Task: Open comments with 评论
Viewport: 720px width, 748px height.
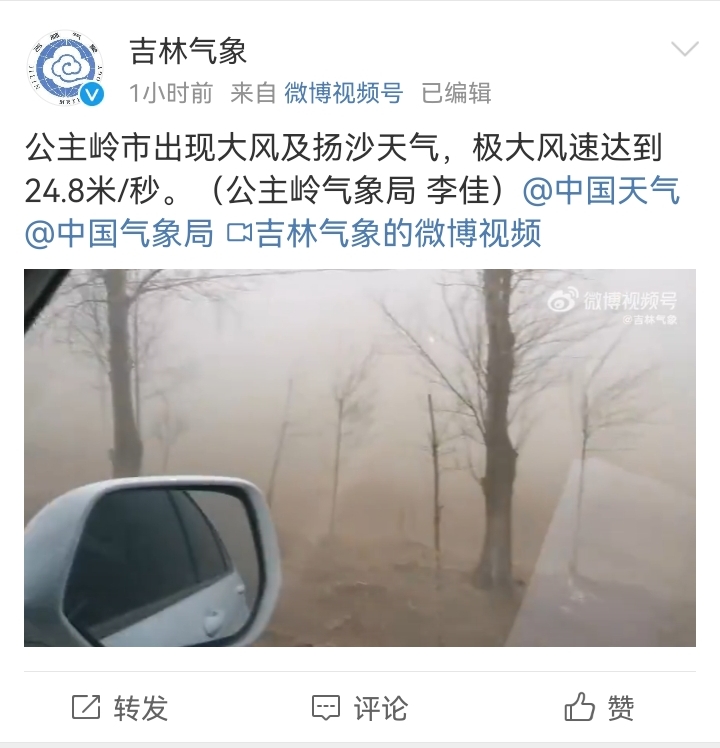Action: pyautogui.click(x=360, y=708)
